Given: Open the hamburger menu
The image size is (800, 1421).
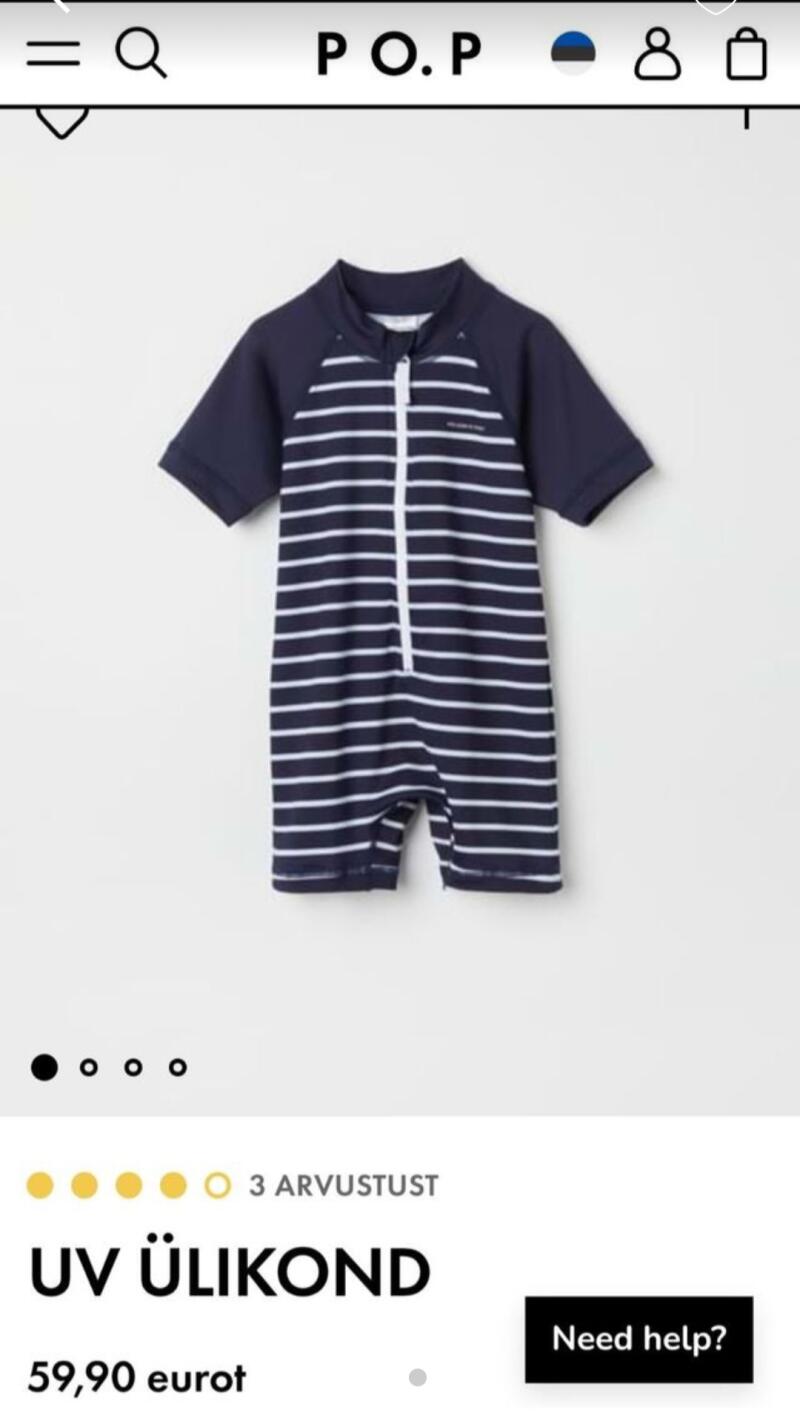Looking at the screenshot, I should (x=53, y=54).
